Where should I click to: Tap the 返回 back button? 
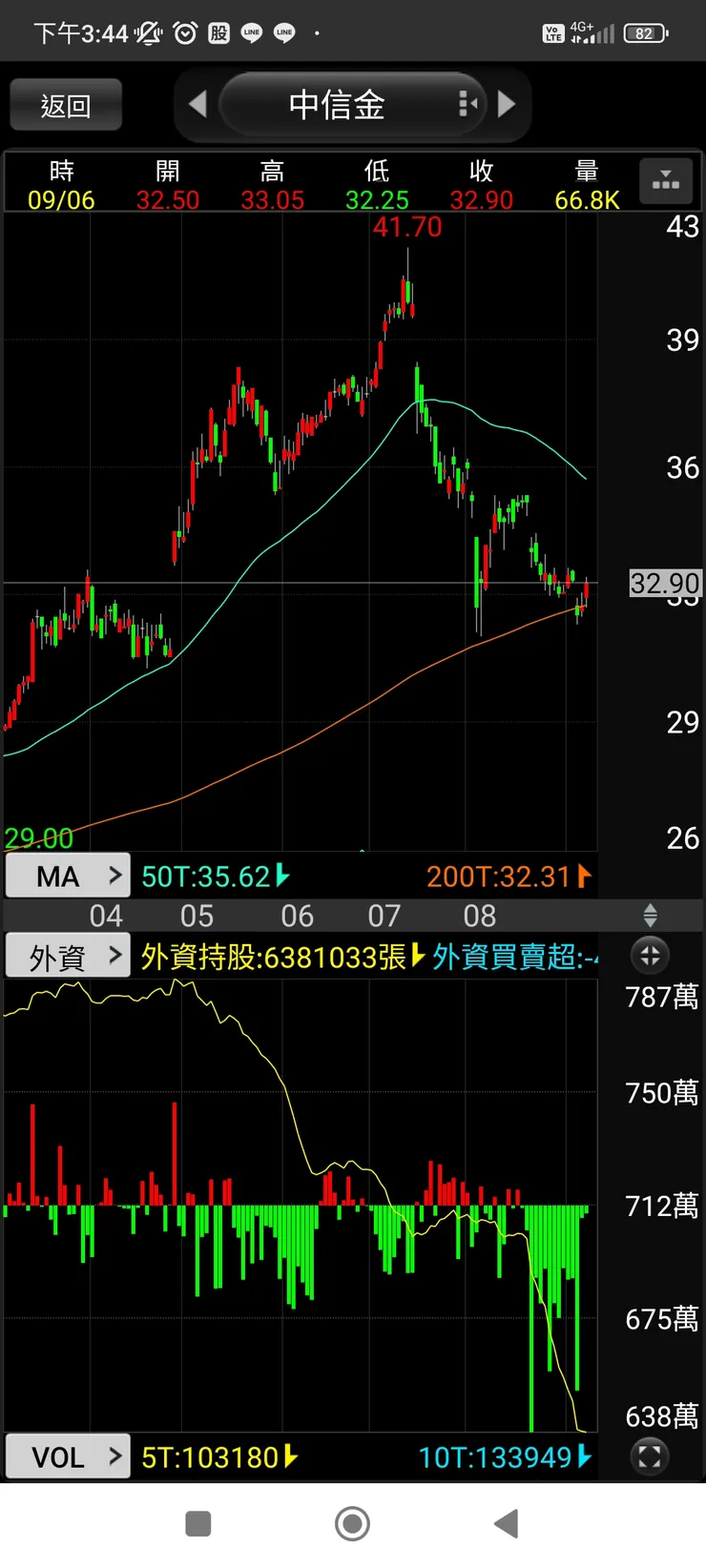(66, 105)
